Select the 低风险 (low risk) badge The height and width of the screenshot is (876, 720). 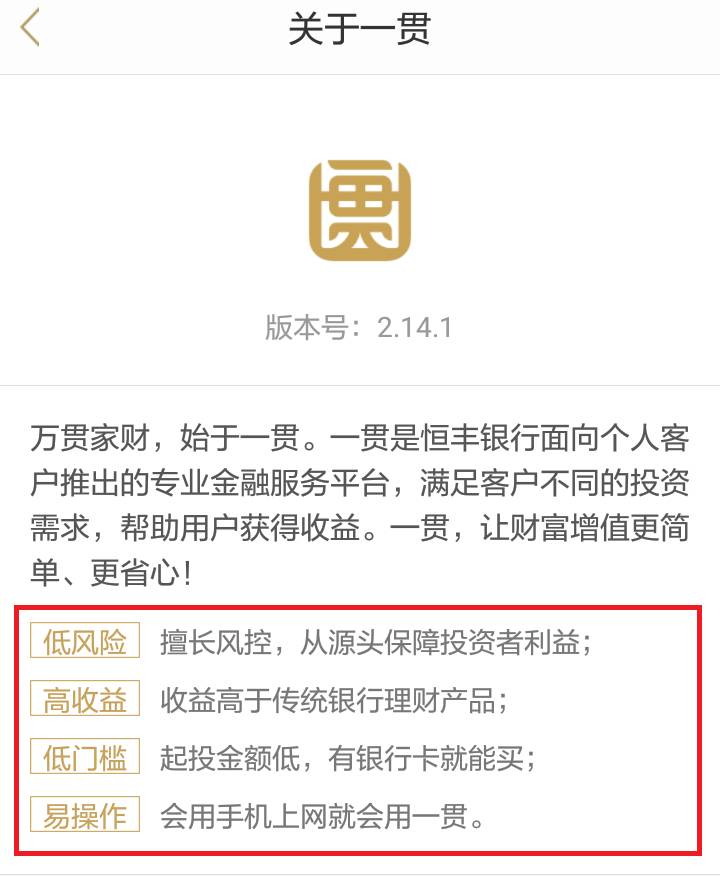tap(85, 642)
